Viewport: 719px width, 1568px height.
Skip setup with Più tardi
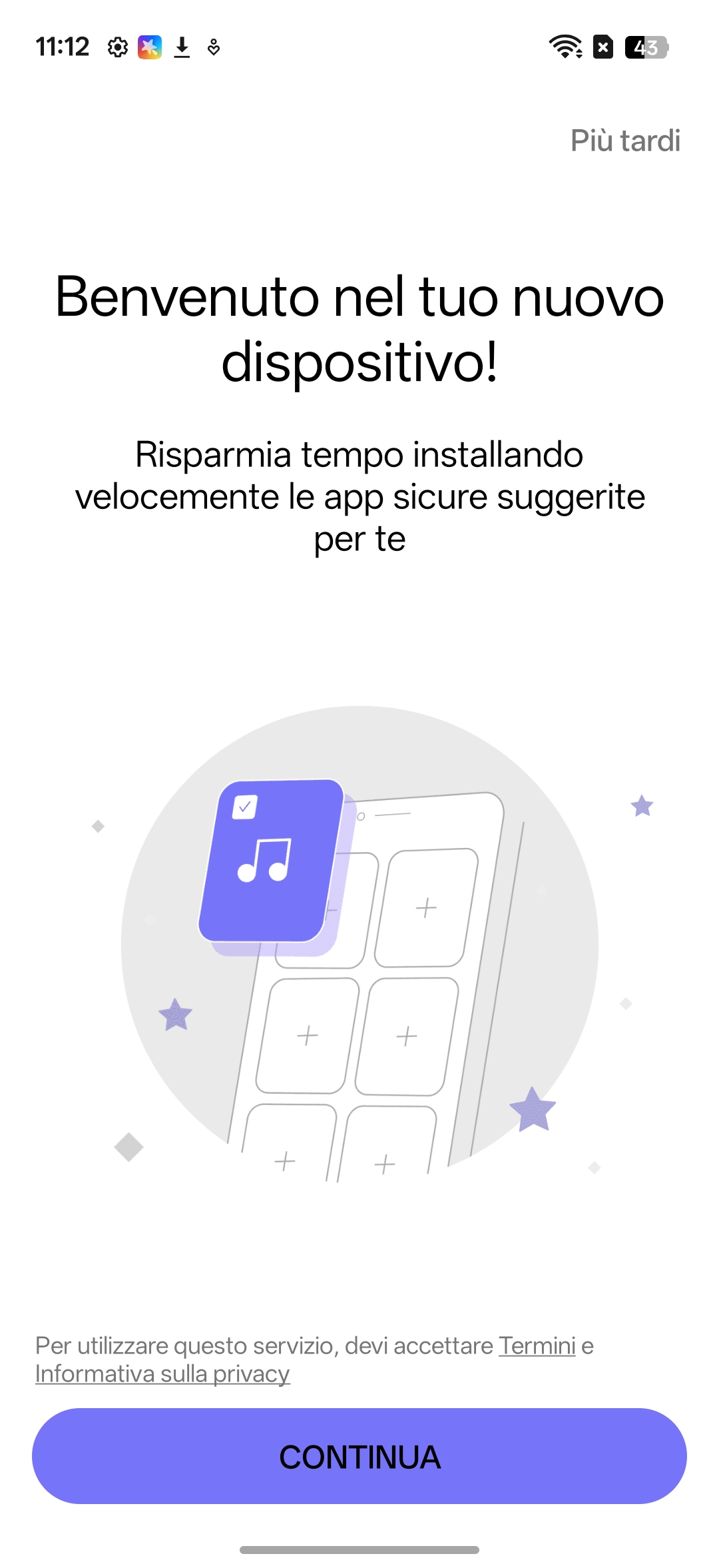click(x=625, y=141)
